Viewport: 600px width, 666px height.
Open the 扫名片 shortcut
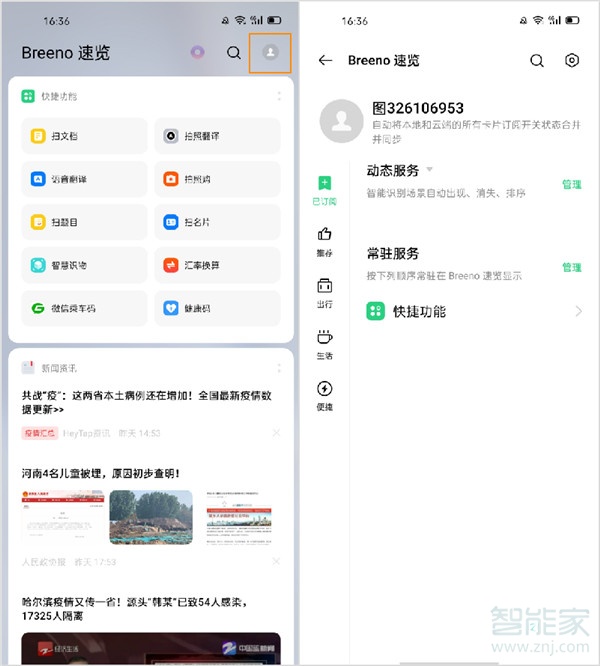pyautogui.click(x=217, y=222)
